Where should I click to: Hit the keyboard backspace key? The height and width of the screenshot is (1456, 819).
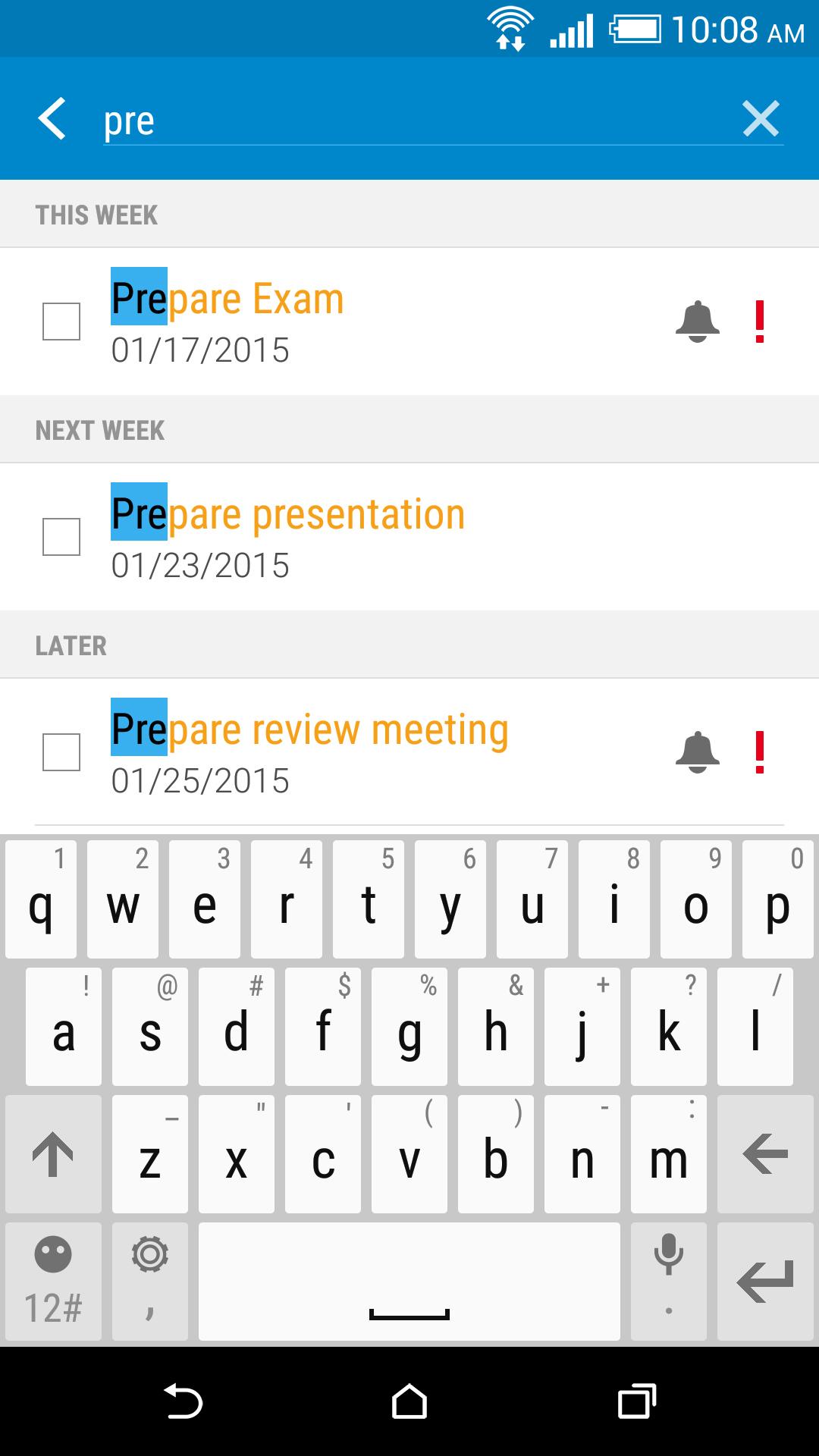765,1154
